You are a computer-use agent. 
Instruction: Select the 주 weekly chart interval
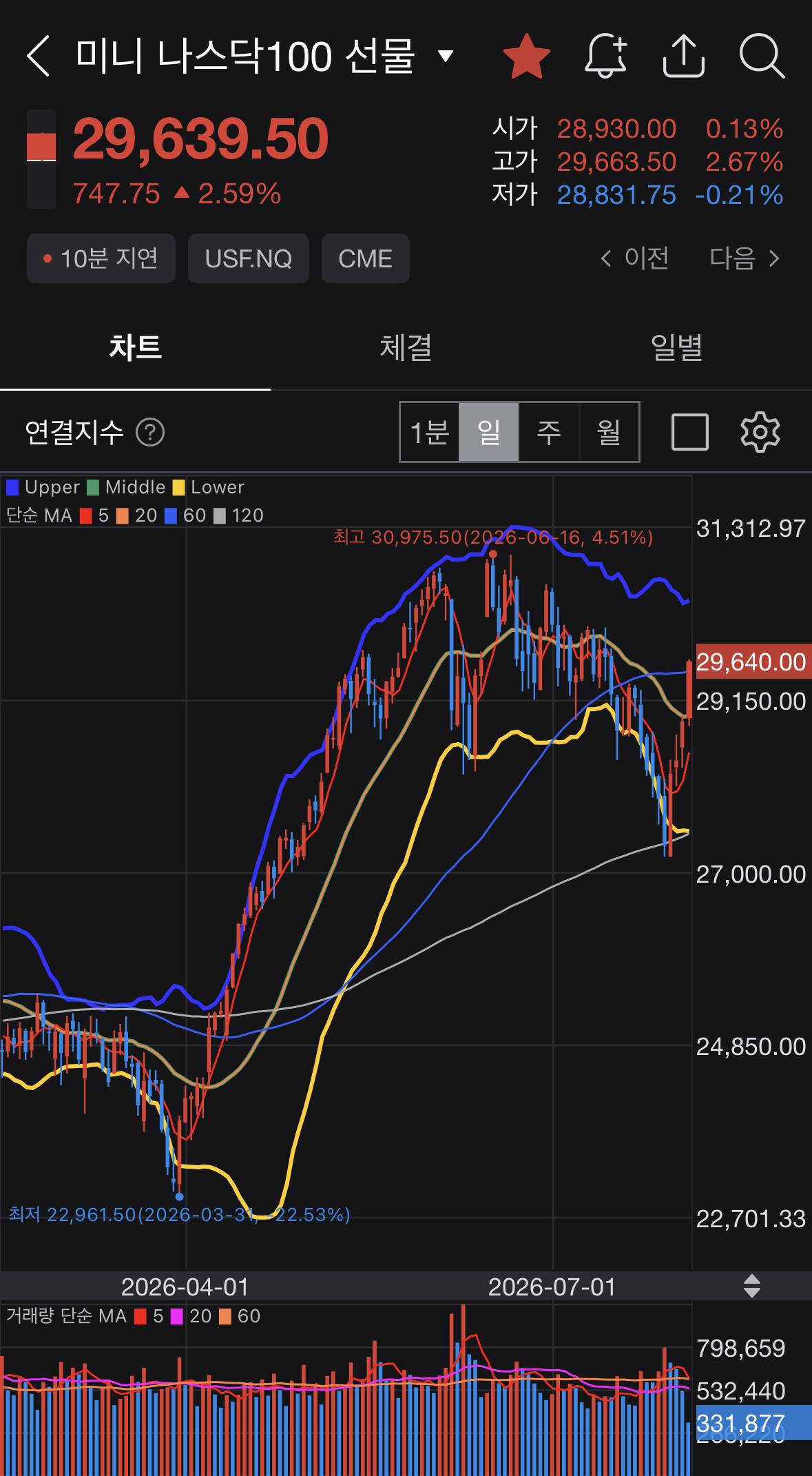[549, 433]
